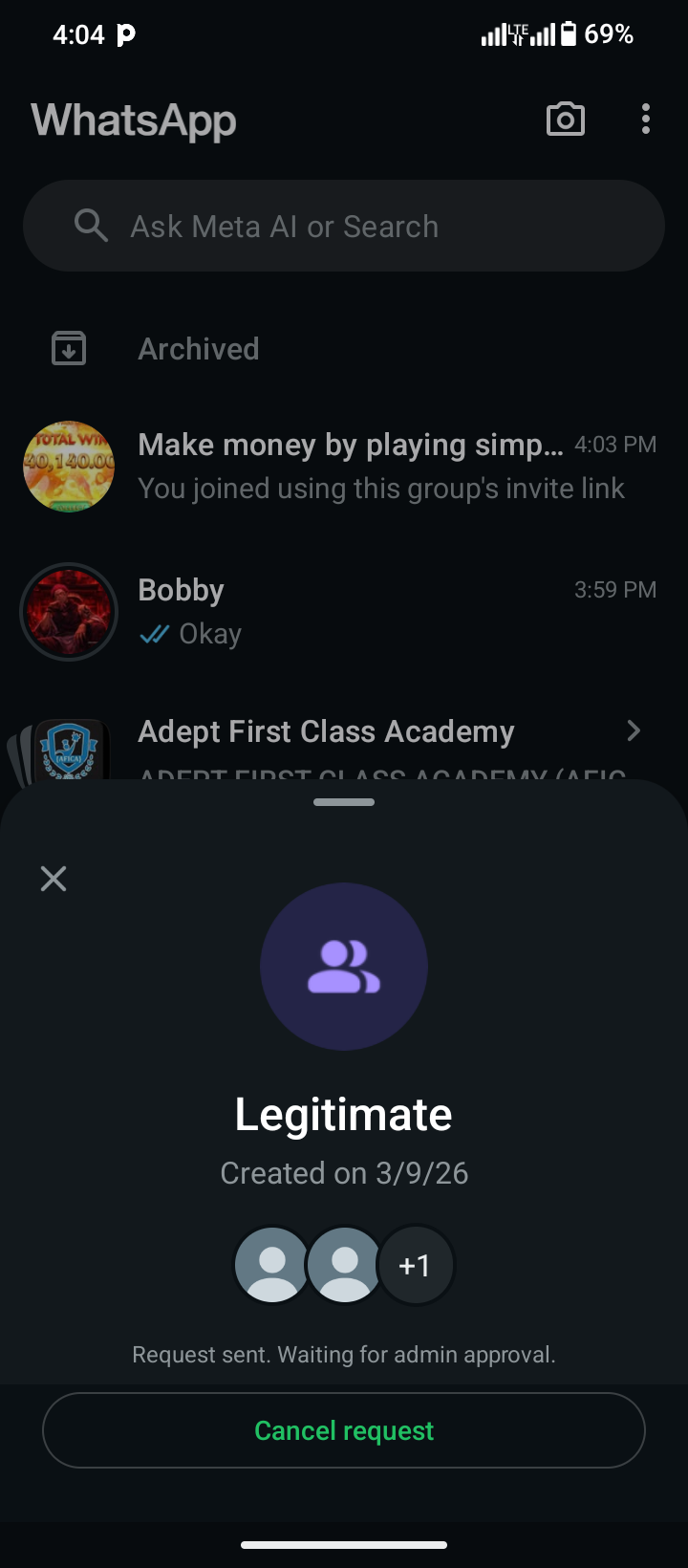Cancel the group join request
Image resolution: width=688 pixels, height=1568 pixels.
pos(344,1430)
